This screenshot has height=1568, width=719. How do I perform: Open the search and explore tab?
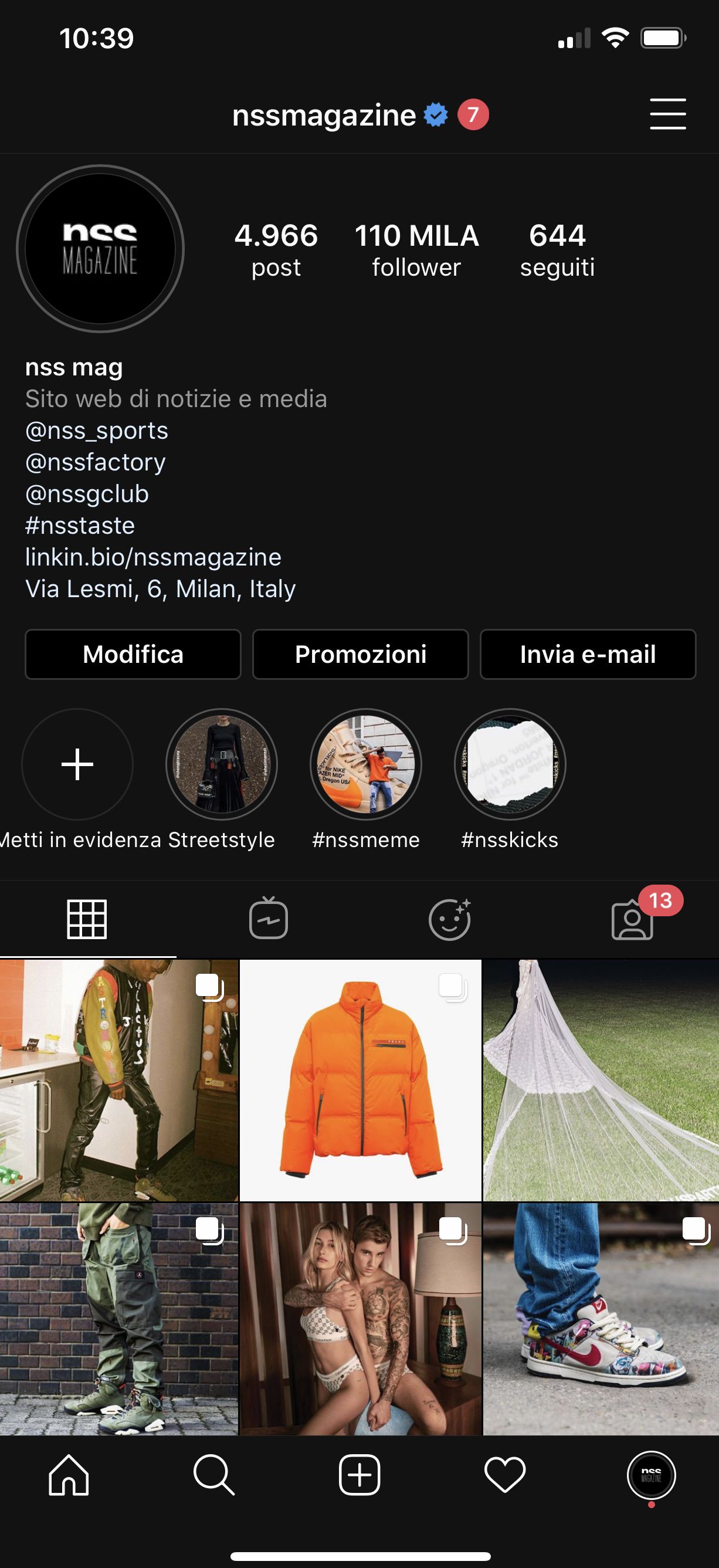tap(213, 1475)
